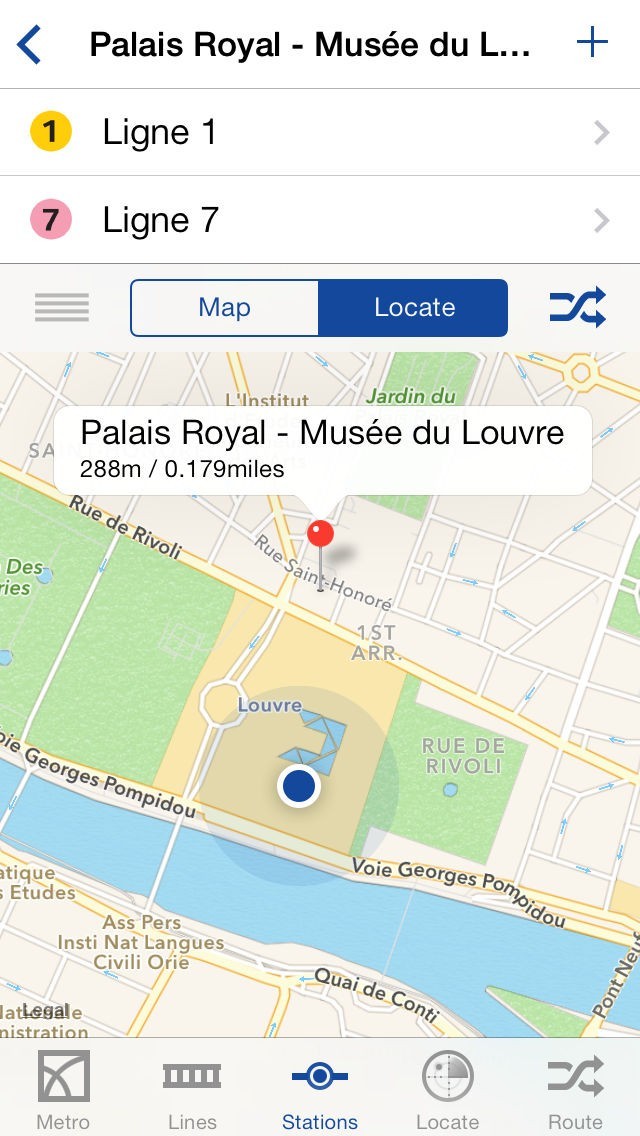Open the Ligne 7 row

pos(320,221)
